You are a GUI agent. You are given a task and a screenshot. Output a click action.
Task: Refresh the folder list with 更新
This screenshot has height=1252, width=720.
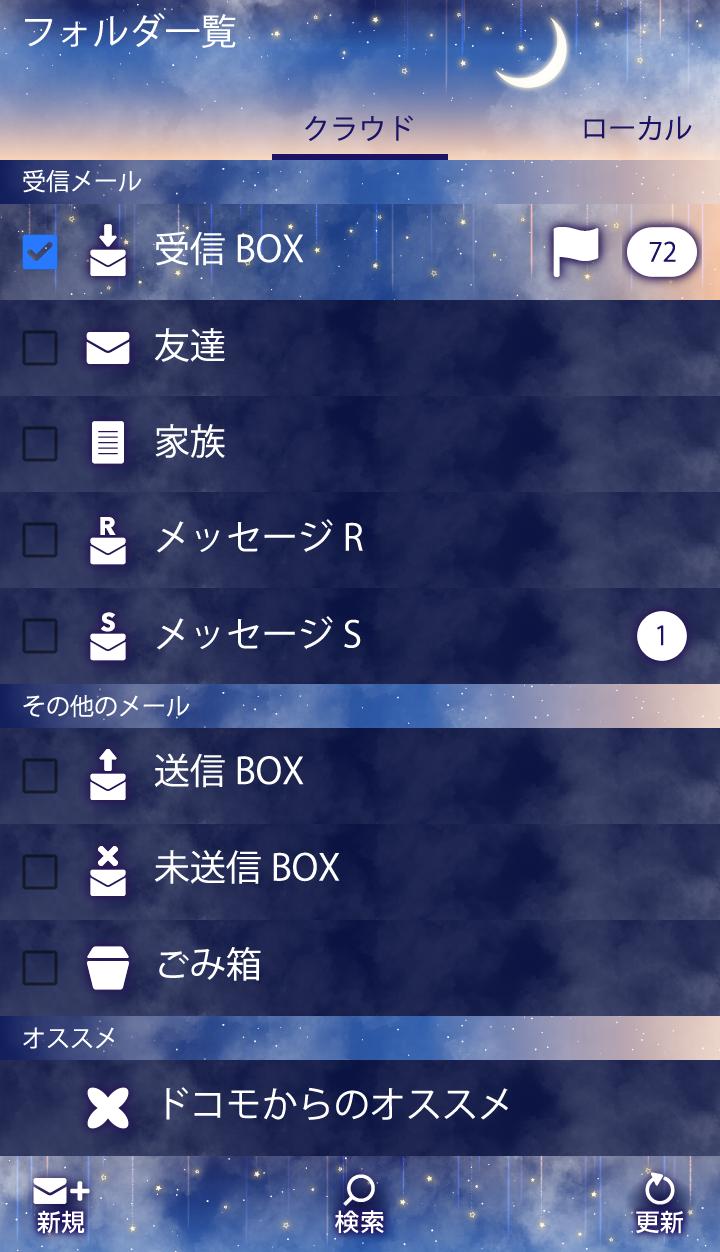(x=659, y=1204)
